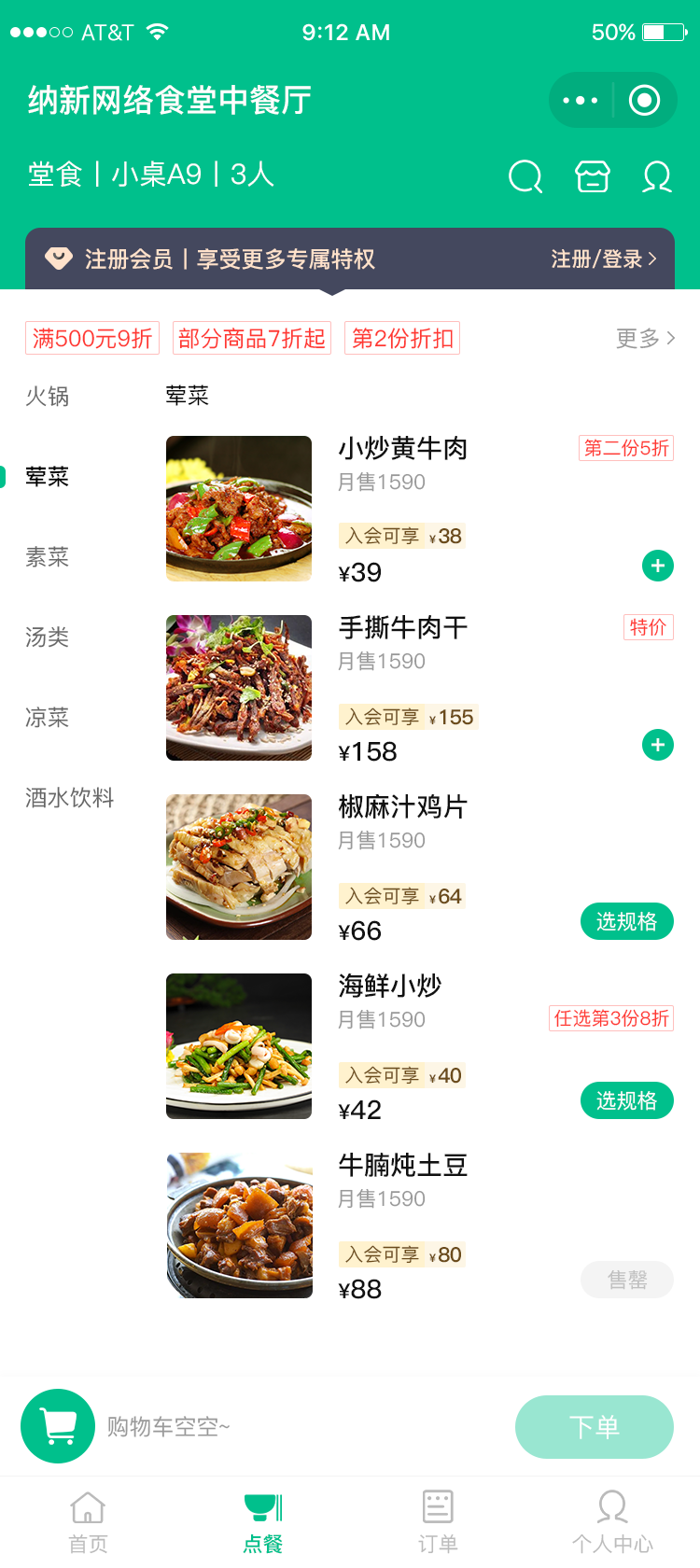
Task: Open 注册/登录 member sign-up link
Action: [x=604, y=259]
